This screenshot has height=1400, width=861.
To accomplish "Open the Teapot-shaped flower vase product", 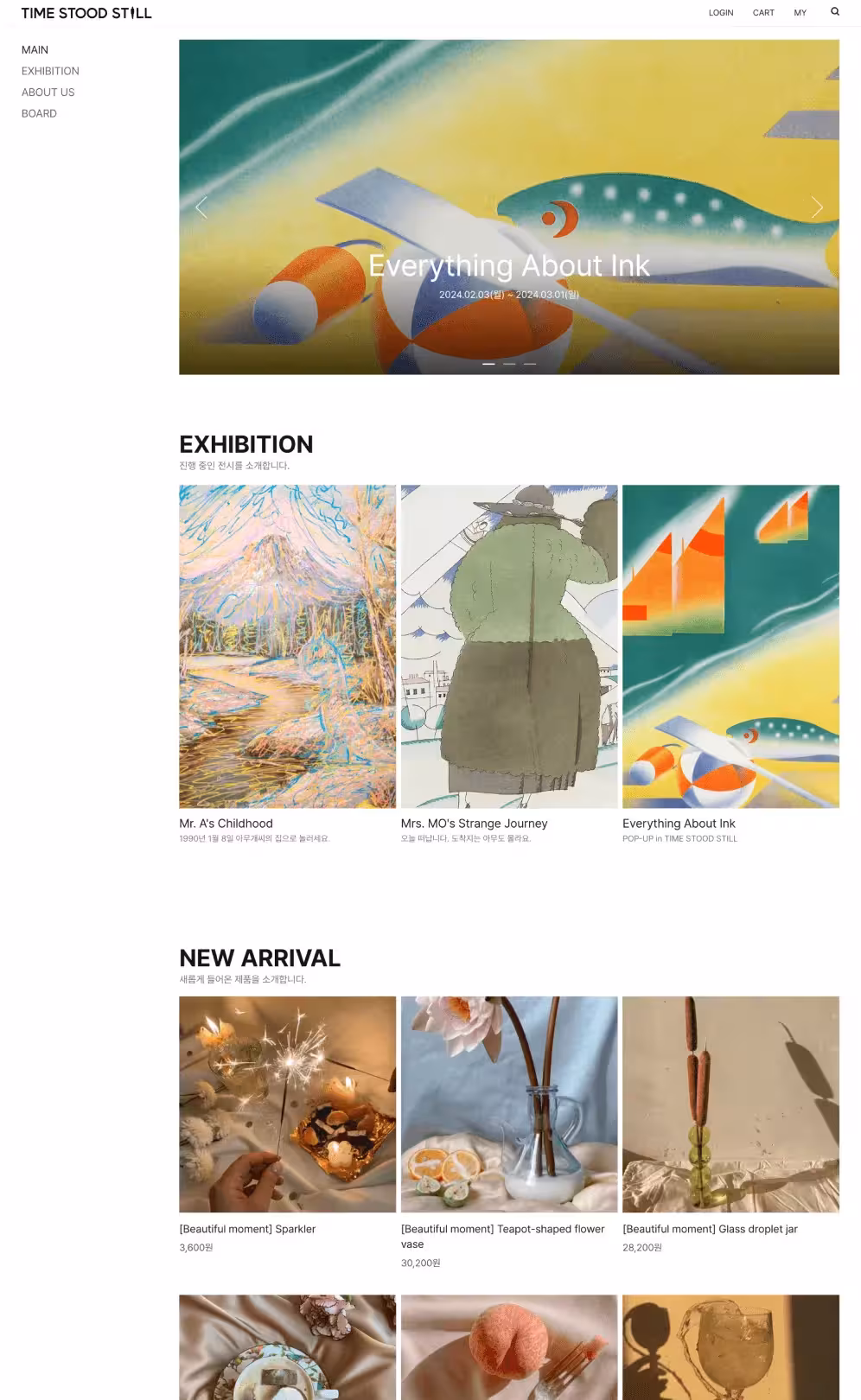I will 508,1104.
